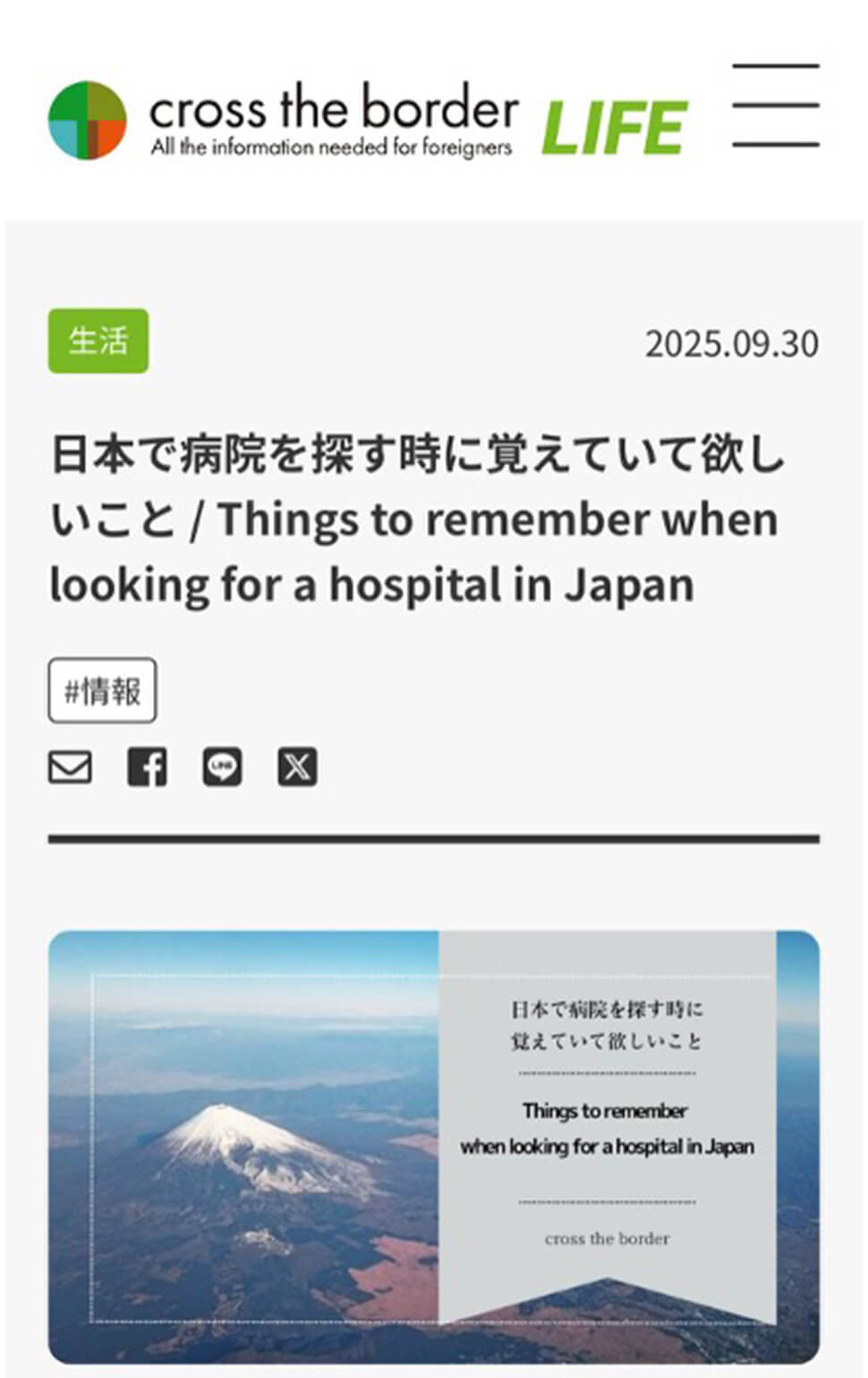Go to cross the border LIFE home
The height and width of the screenshot is (1378, 868).
pos(367,121)
